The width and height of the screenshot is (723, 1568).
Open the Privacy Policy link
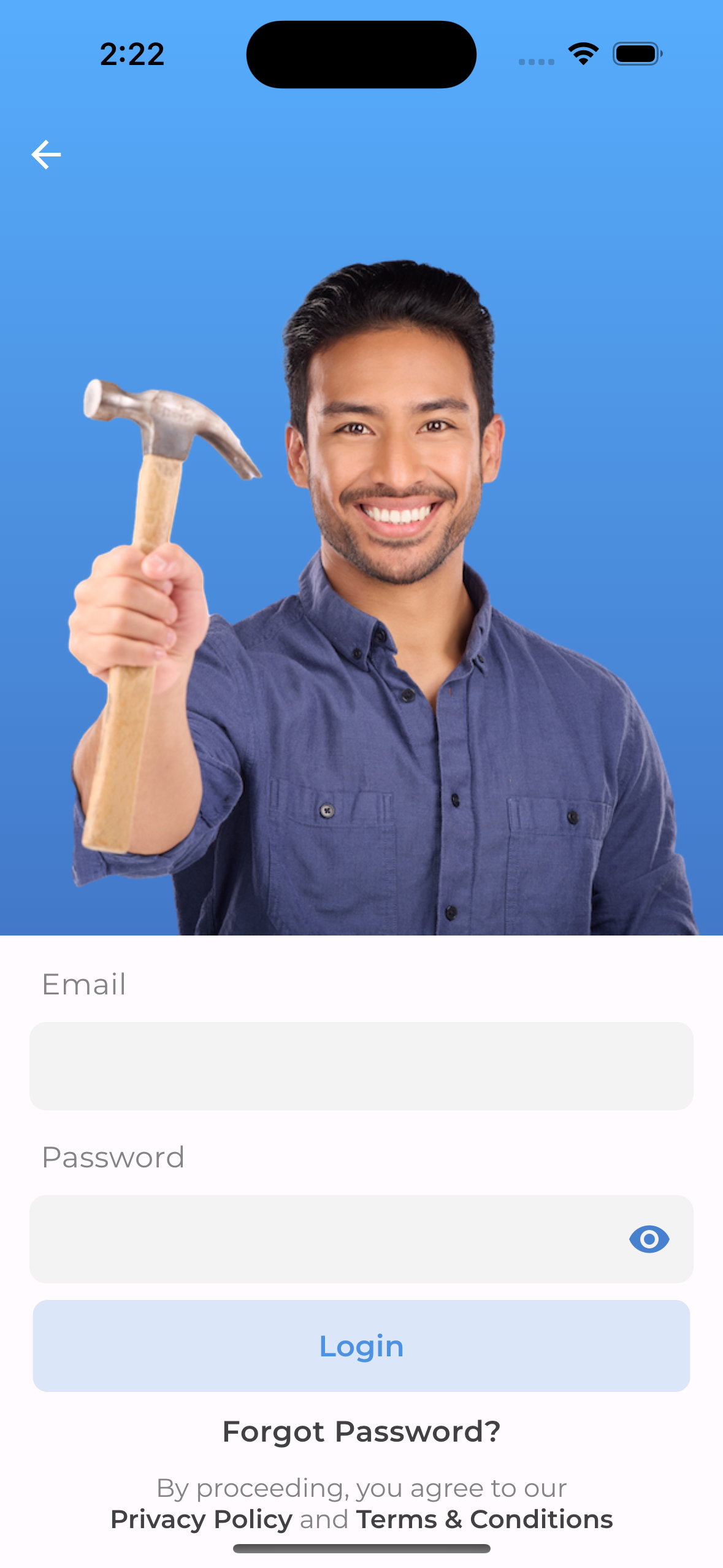point(201,1520)
